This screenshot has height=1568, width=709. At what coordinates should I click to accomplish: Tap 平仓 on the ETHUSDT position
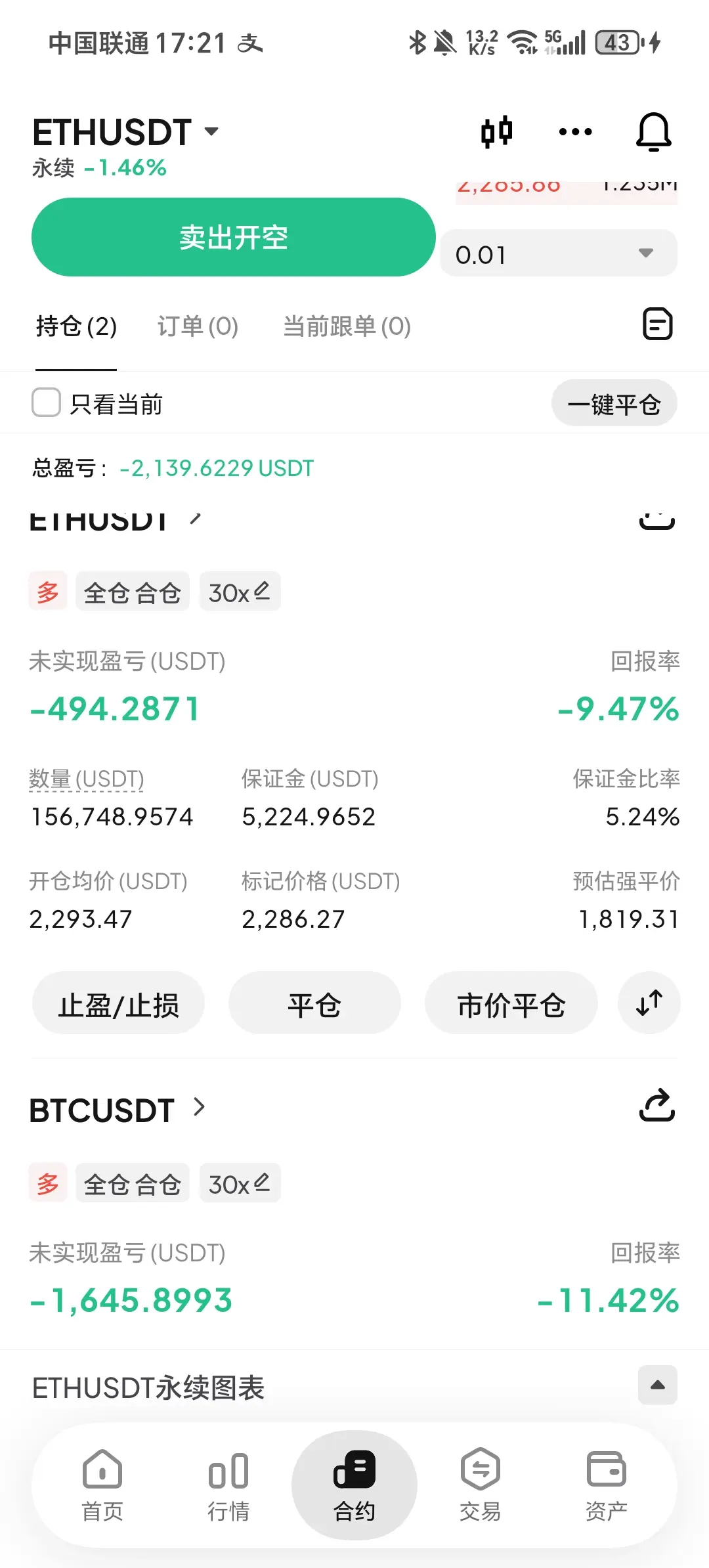[x=314, y=1003]
